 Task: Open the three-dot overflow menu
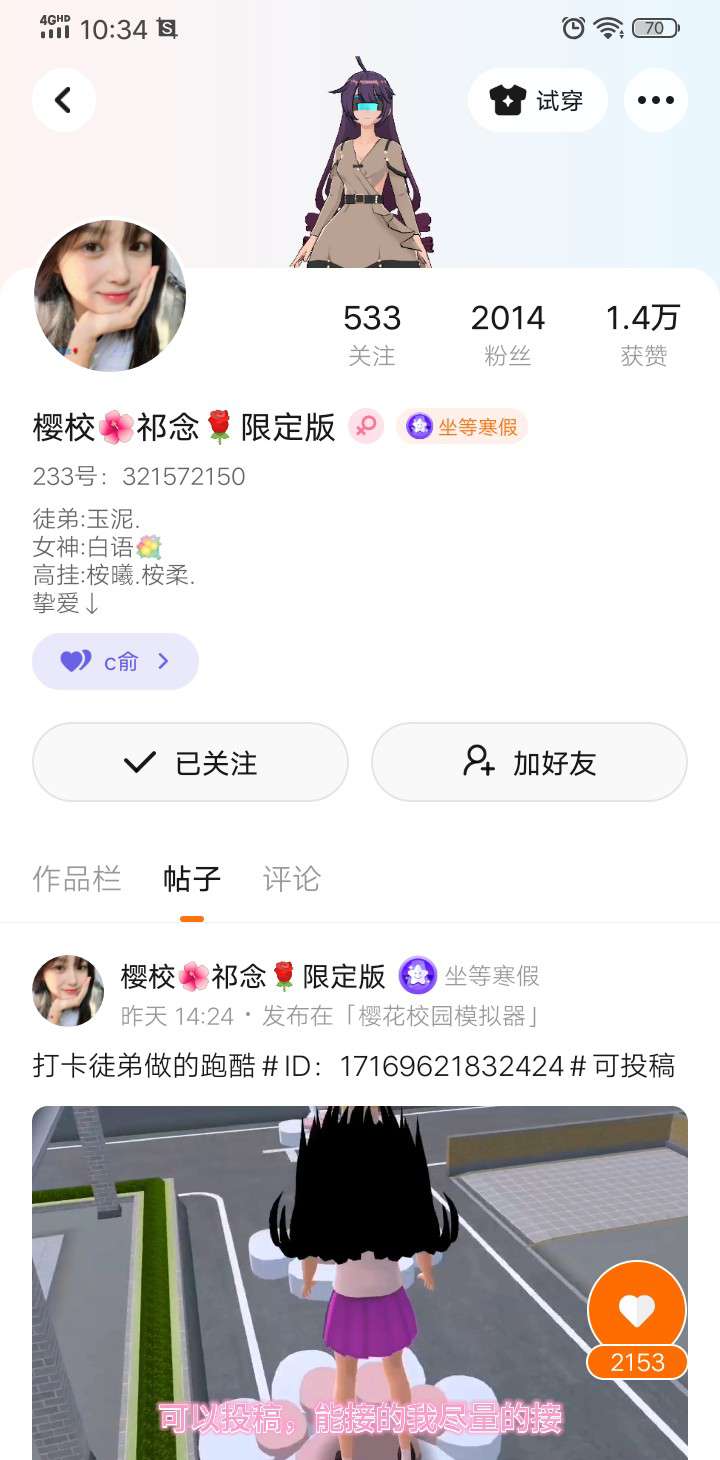(x=656, y=100)
